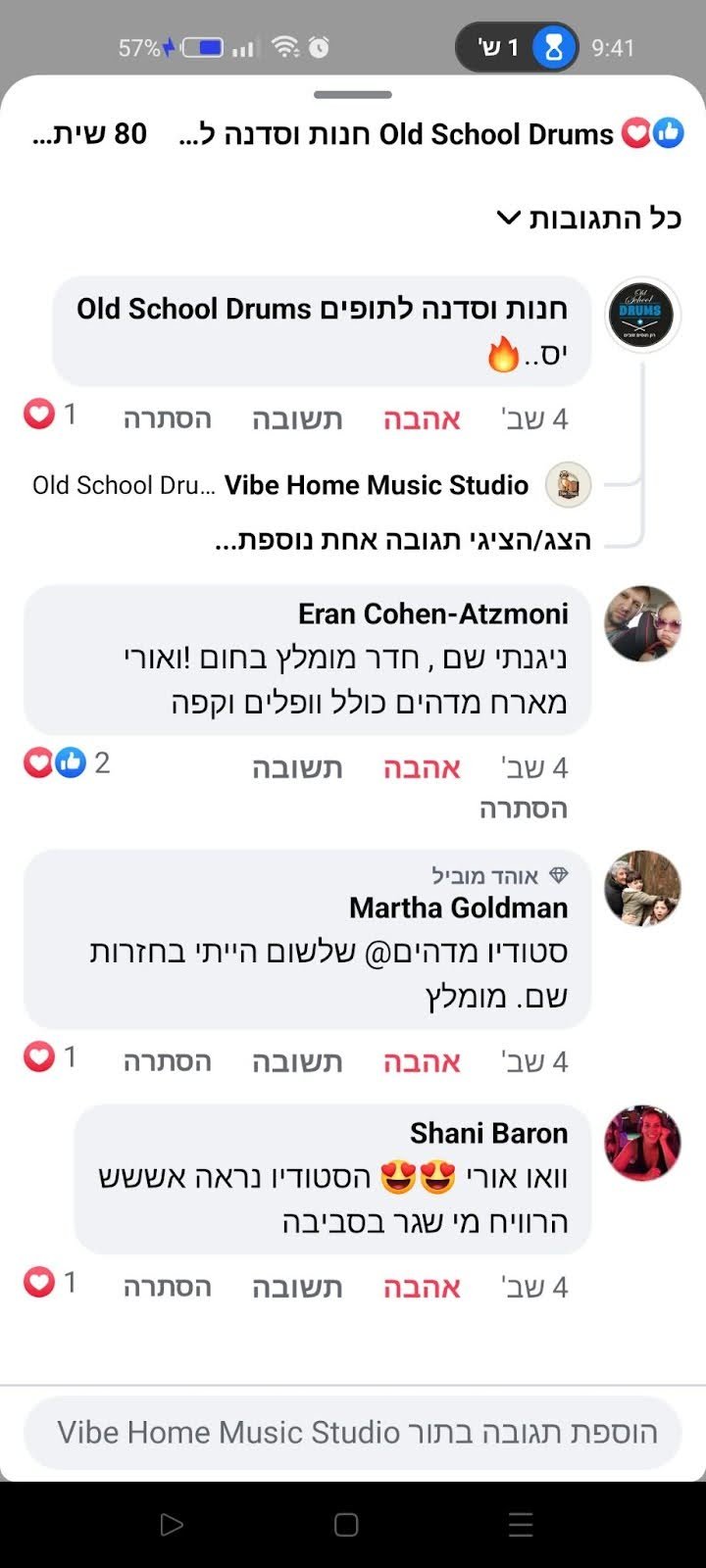The image size is (706, 1568).
Task: Tap אהבה under Martha Goldman's comment
Action: pos(422,1061)
